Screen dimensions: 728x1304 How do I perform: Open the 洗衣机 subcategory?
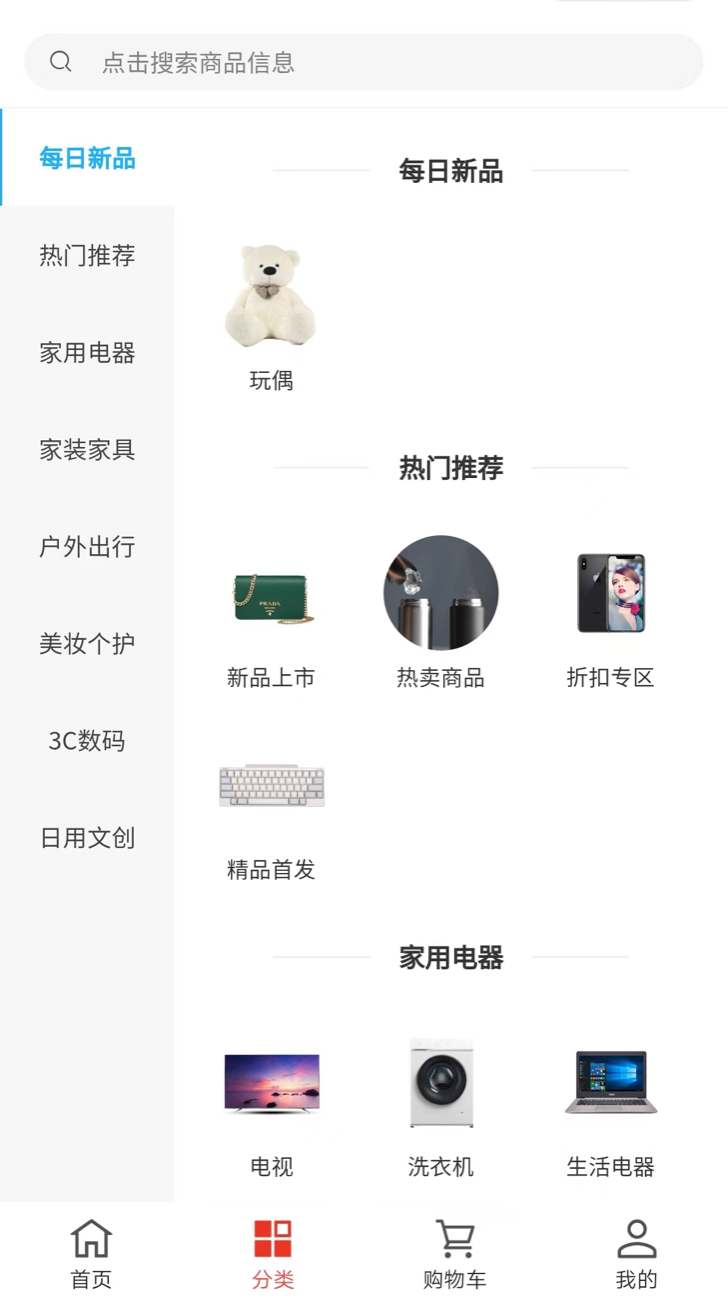[x=441, y=1102]
